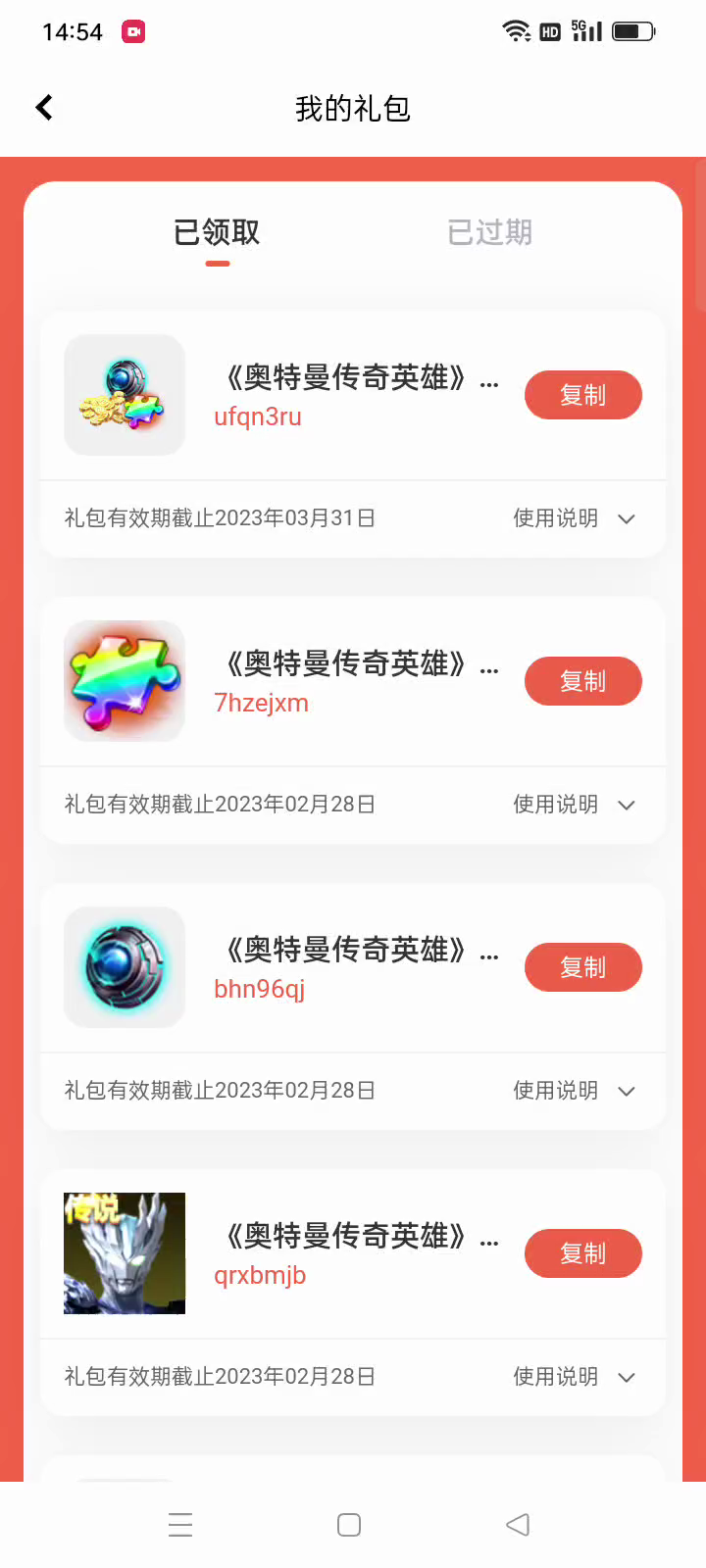
Task: Expand 使用说明 for the 7hzejxm gift
Action: click(574, 805)
